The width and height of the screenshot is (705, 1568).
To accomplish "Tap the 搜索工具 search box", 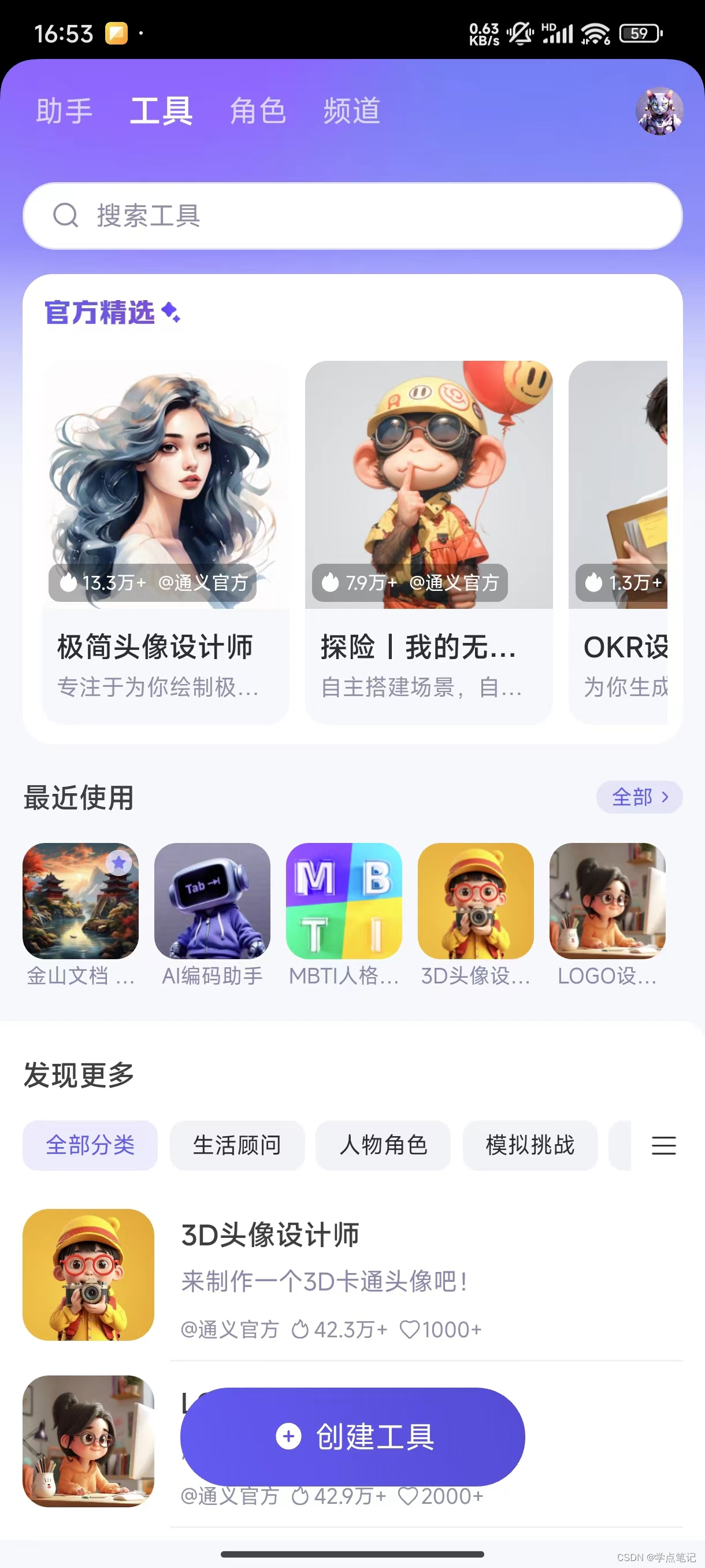I will [x=352, y=216].
